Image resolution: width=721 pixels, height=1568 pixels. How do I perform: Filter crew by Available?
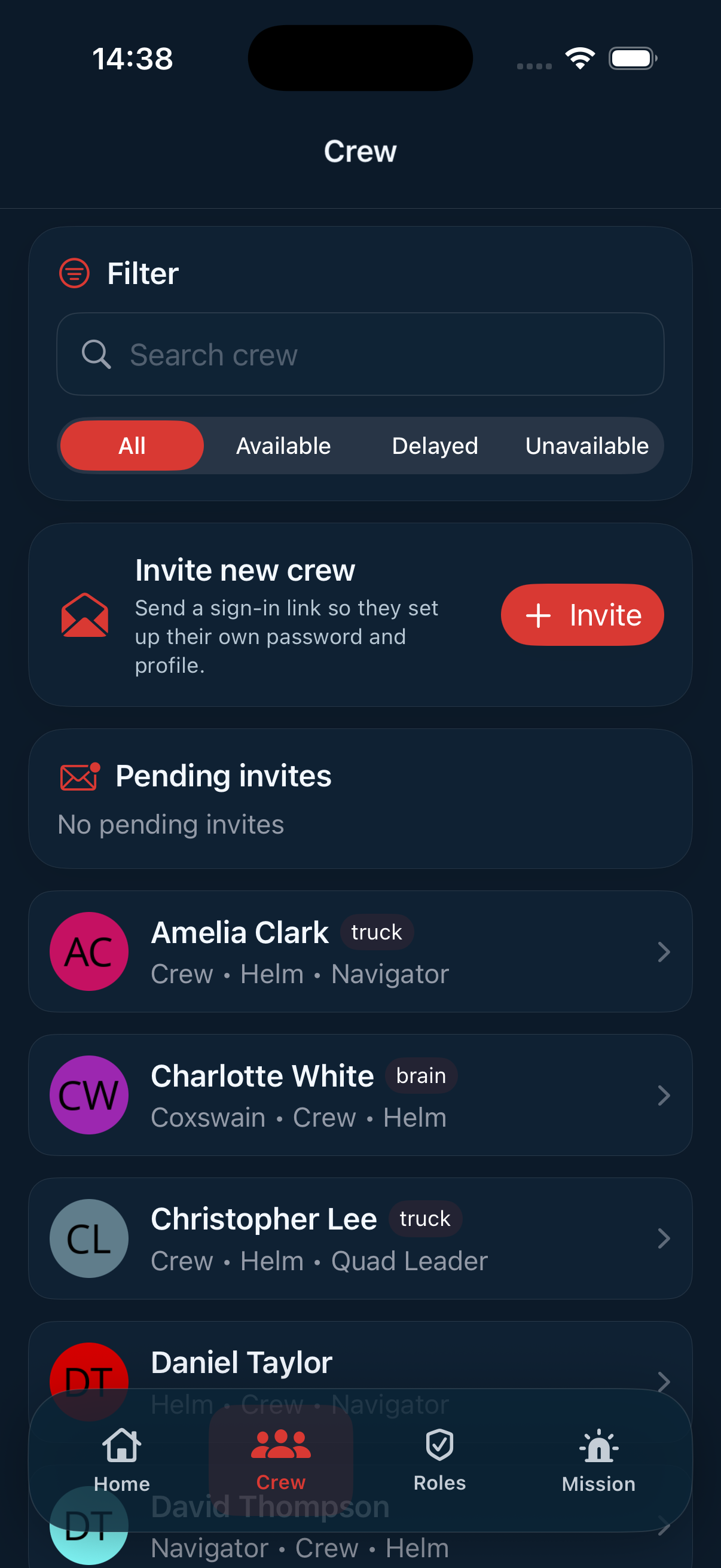tap(283, 446)
